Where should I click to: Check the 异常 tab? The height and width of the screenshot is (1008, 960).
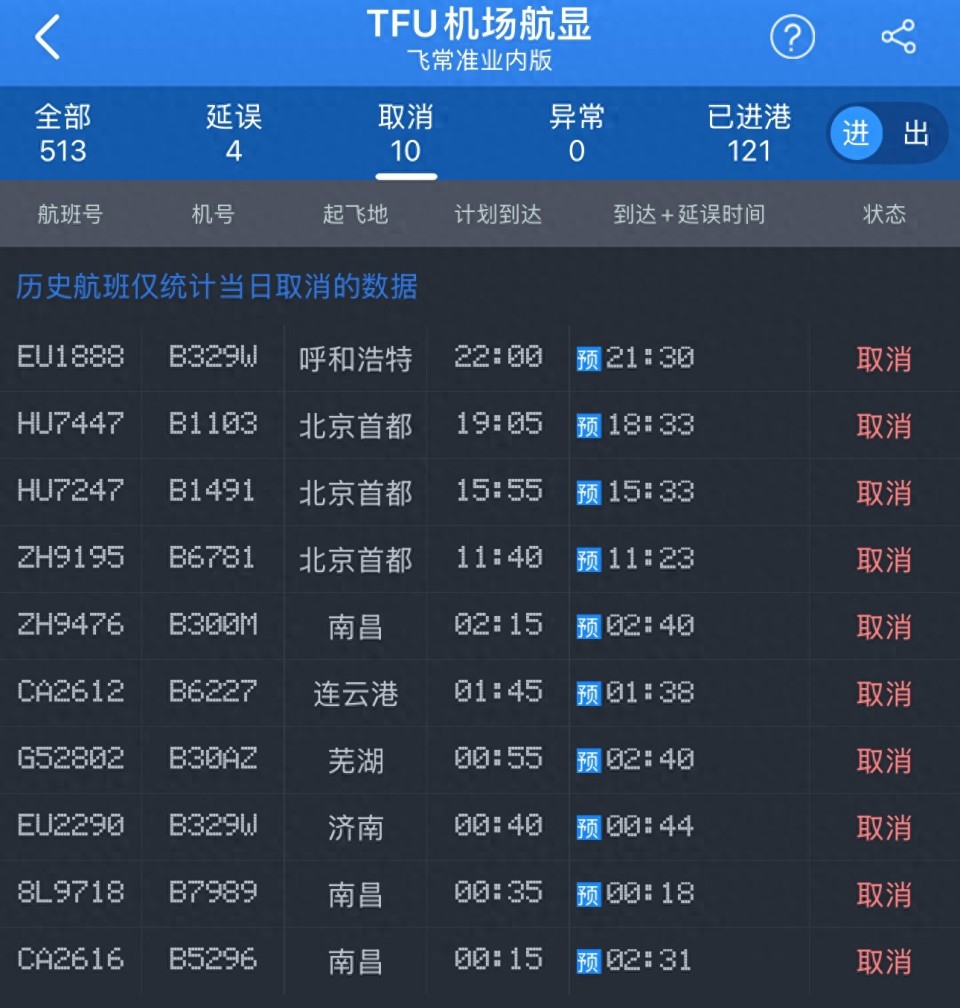(578, 133)
